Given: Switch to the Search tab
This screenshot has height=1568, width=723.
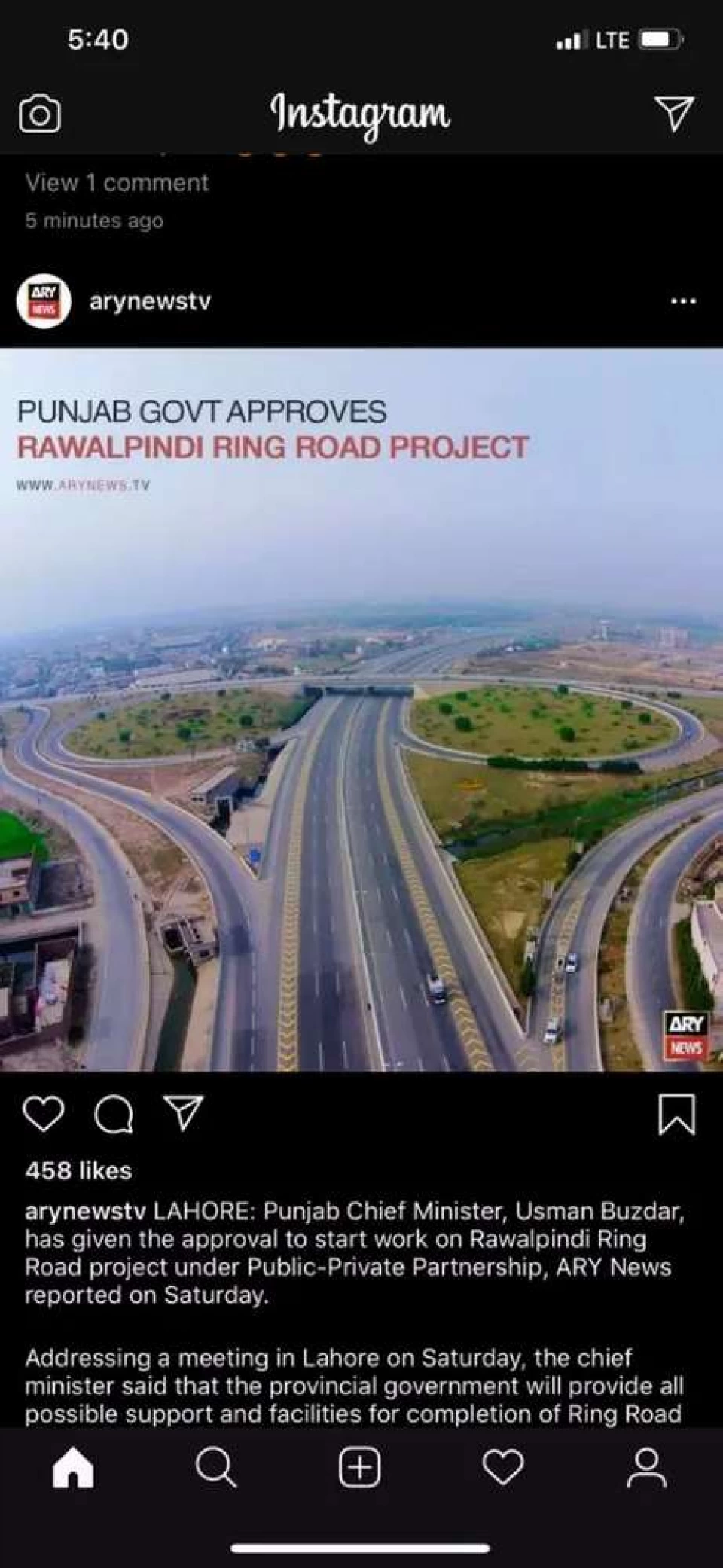Looking at the screenshot, I should click(x=216, y=1468).
